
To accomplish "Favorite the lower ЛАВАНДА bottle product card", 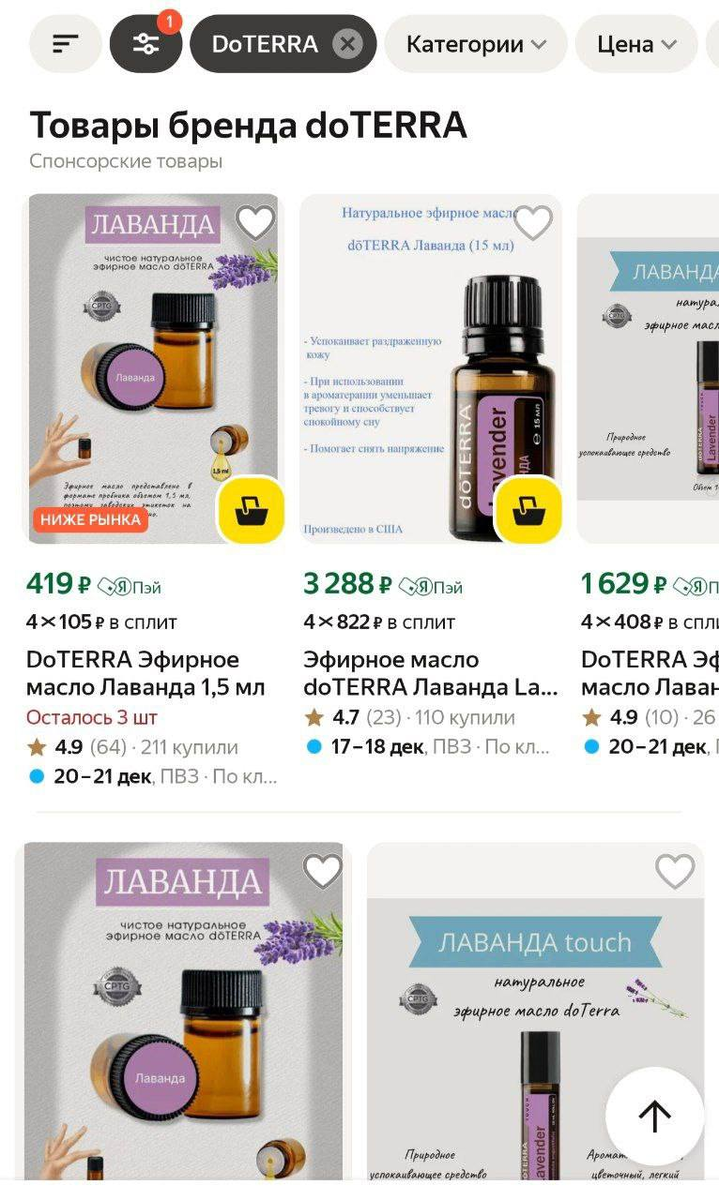I will point(322,871).
